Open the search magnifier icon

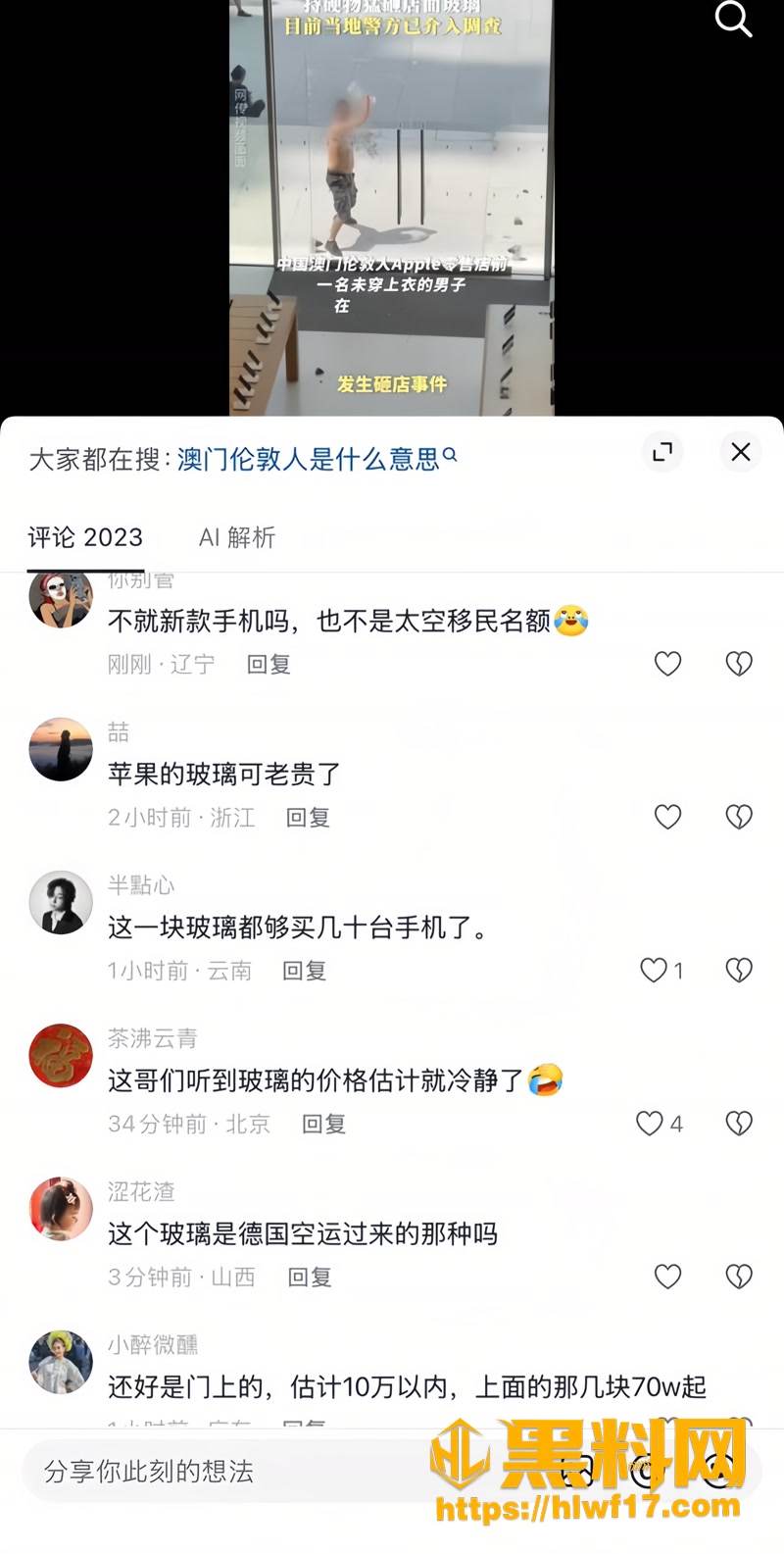(x=733, y=19)
